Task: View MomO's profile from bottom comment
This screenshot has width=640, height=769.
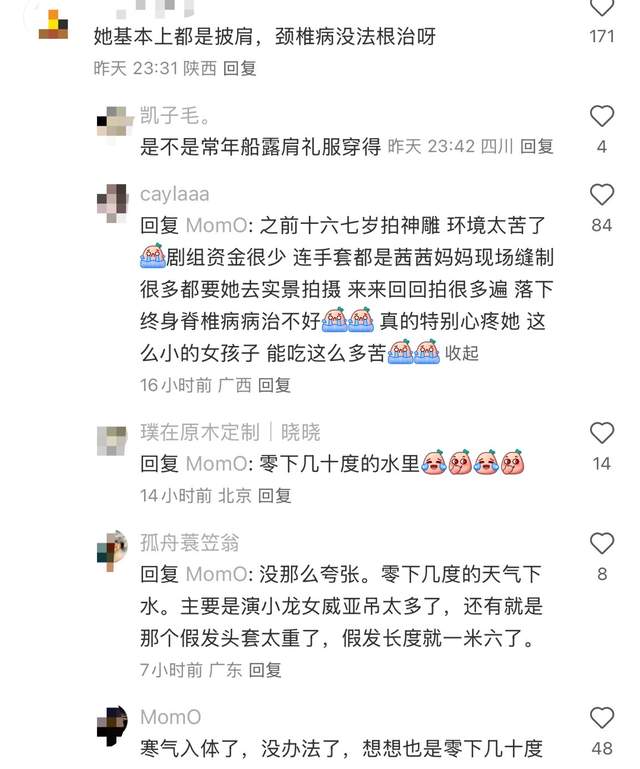Action: click(x=170, y=718)
